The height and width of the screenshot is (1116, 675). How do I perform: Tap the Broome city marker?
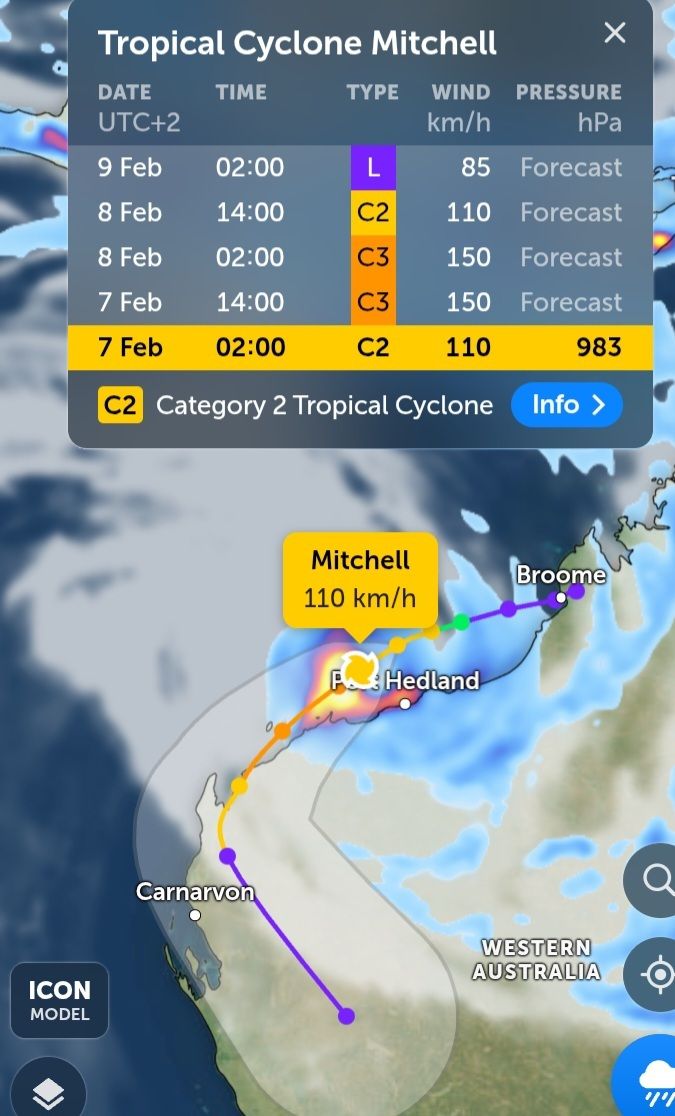pos(561,597)
